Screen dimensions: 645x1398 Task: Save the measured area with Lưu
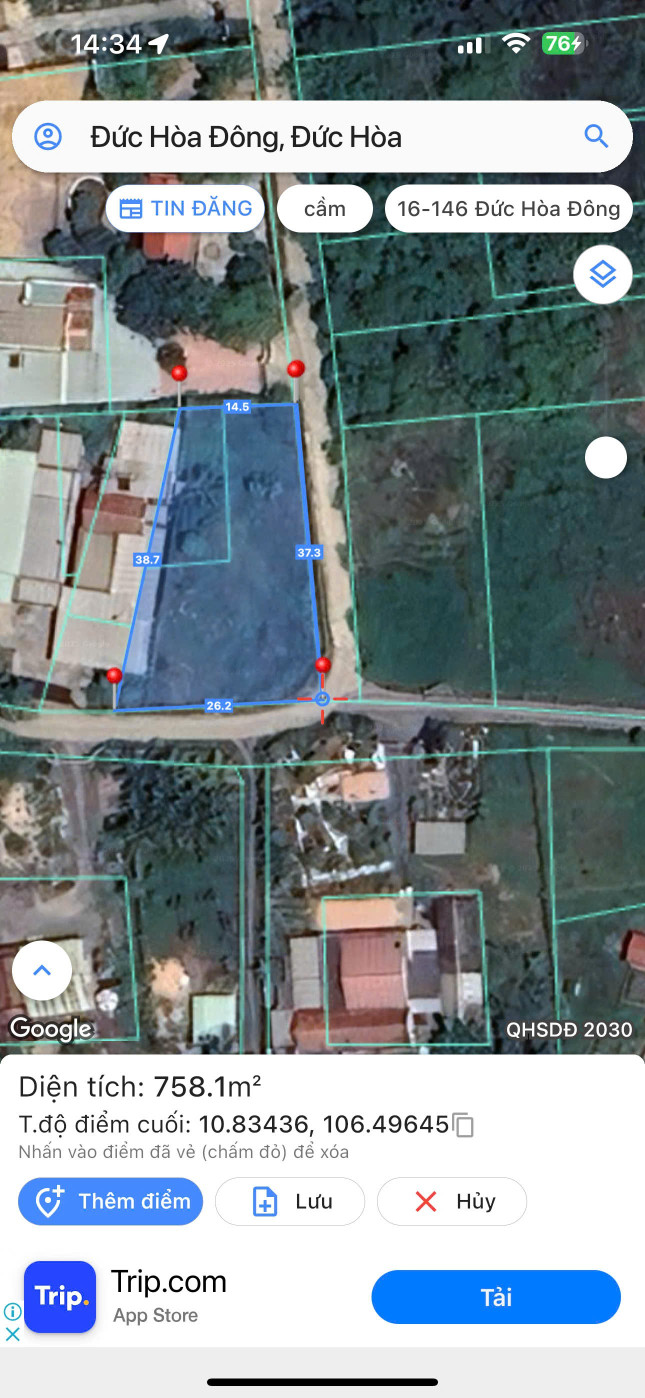[290, 1201]
